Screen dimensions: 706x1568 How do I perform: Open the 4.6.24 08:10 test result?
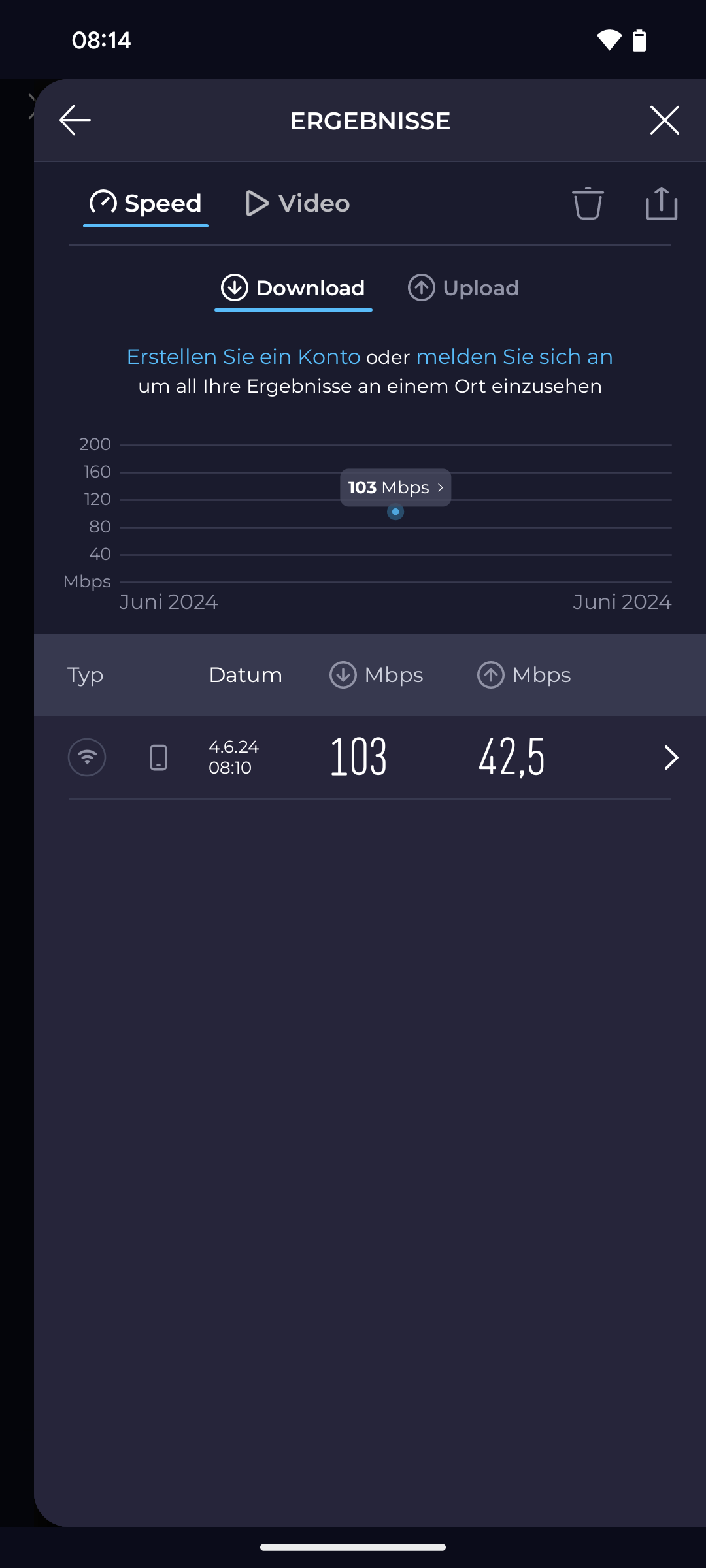[370, 758]
